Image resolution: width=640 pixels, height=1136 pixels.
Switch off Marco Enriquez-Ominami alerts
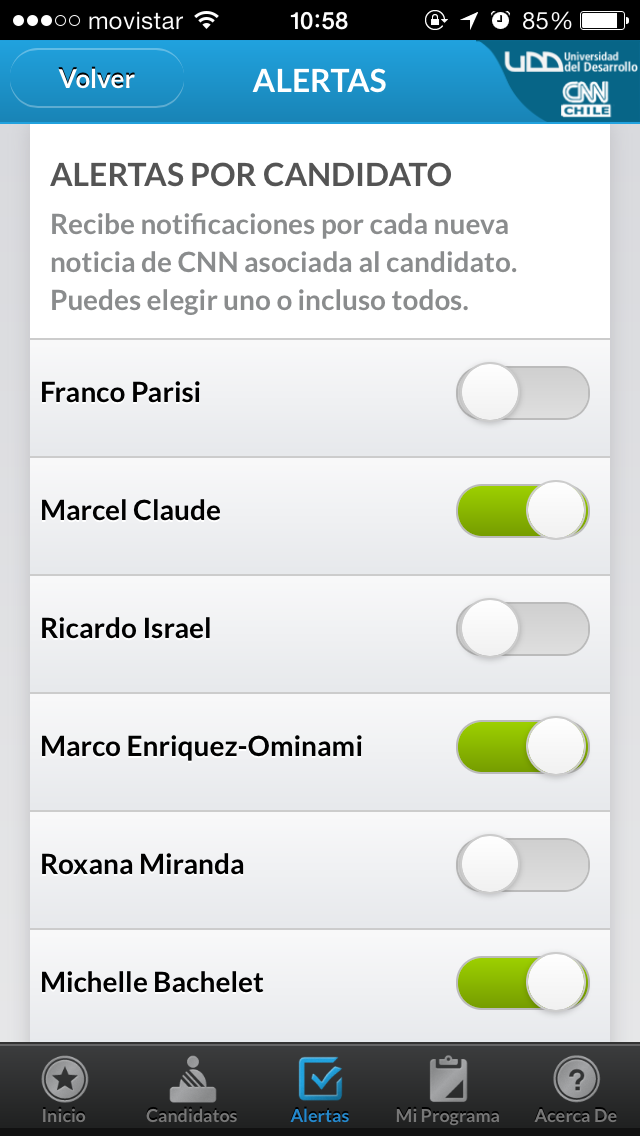click(523, 747)
